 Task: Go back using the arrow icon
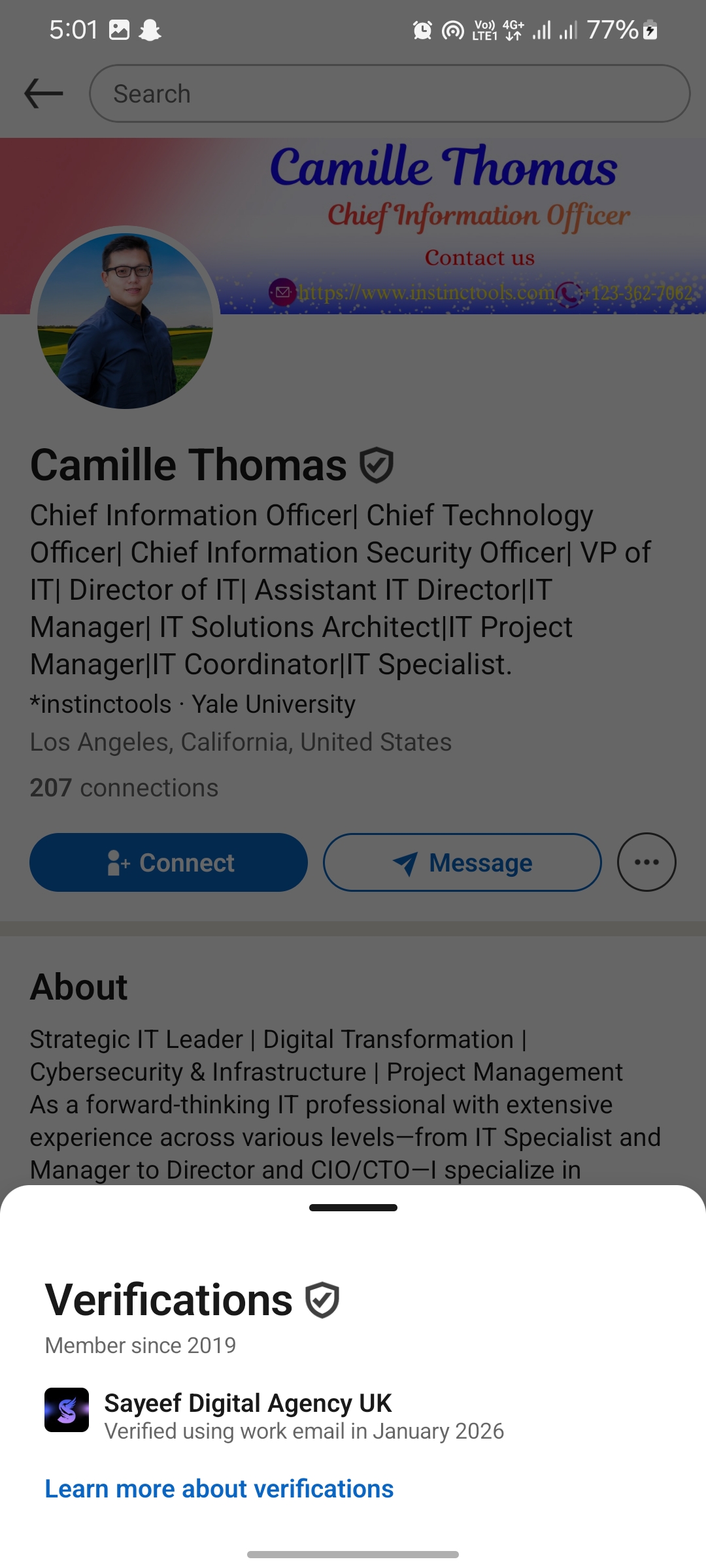tap(43, 93)
